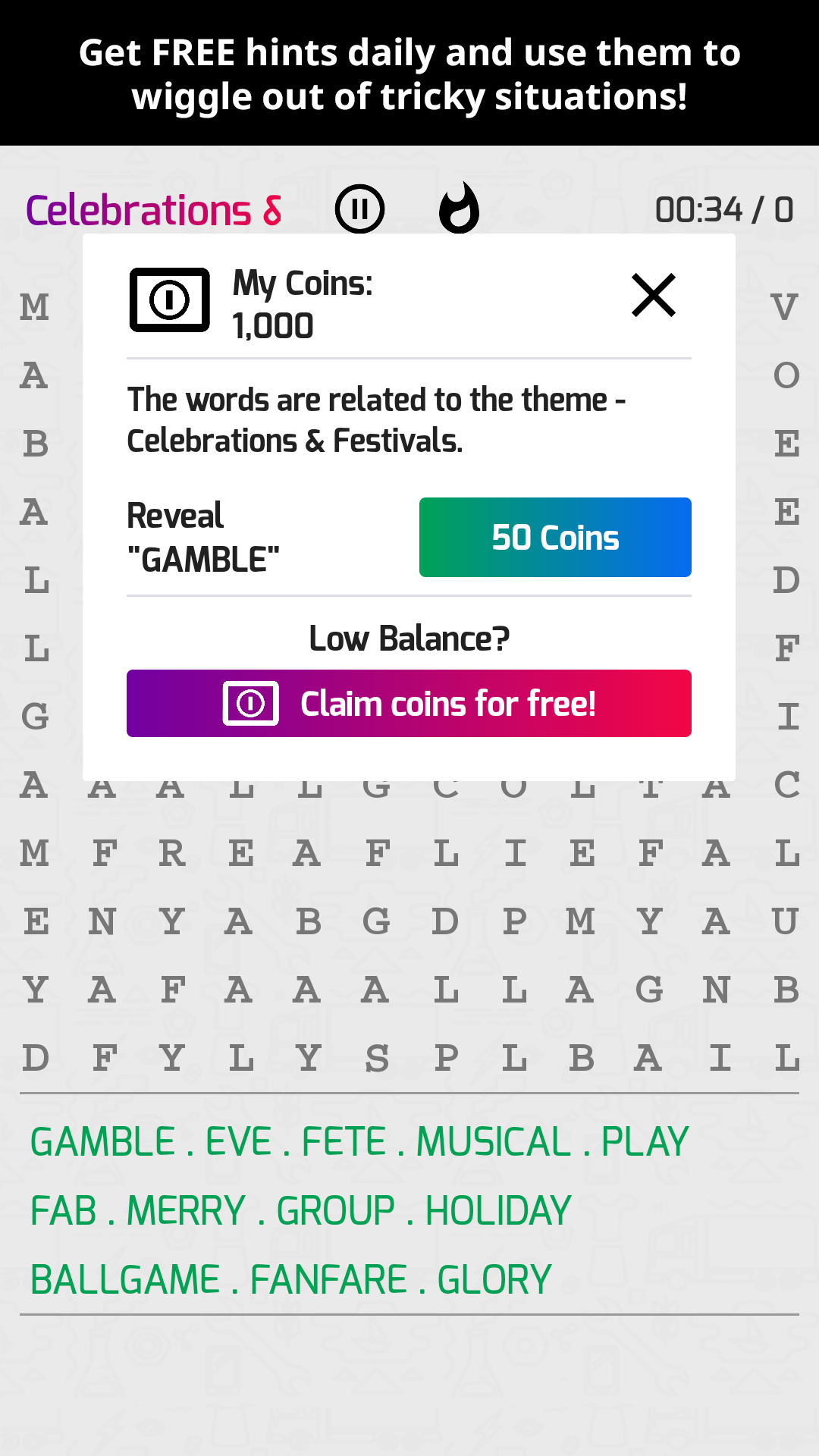Image resolution: width=819 pixels, height=1456 pixels.
Task: Click the Celebrations theme title
Action: tap(141, 209)
